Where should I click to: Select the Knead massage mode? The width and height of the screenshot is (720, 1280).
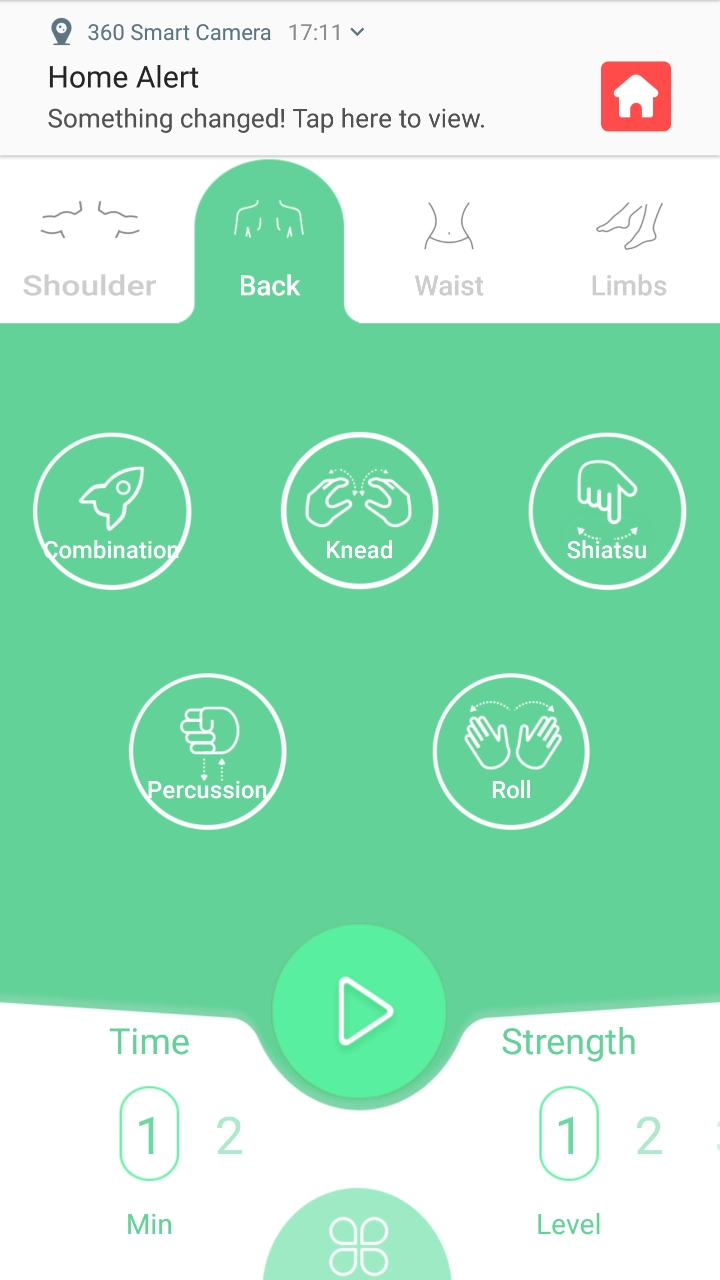point(359,510)
